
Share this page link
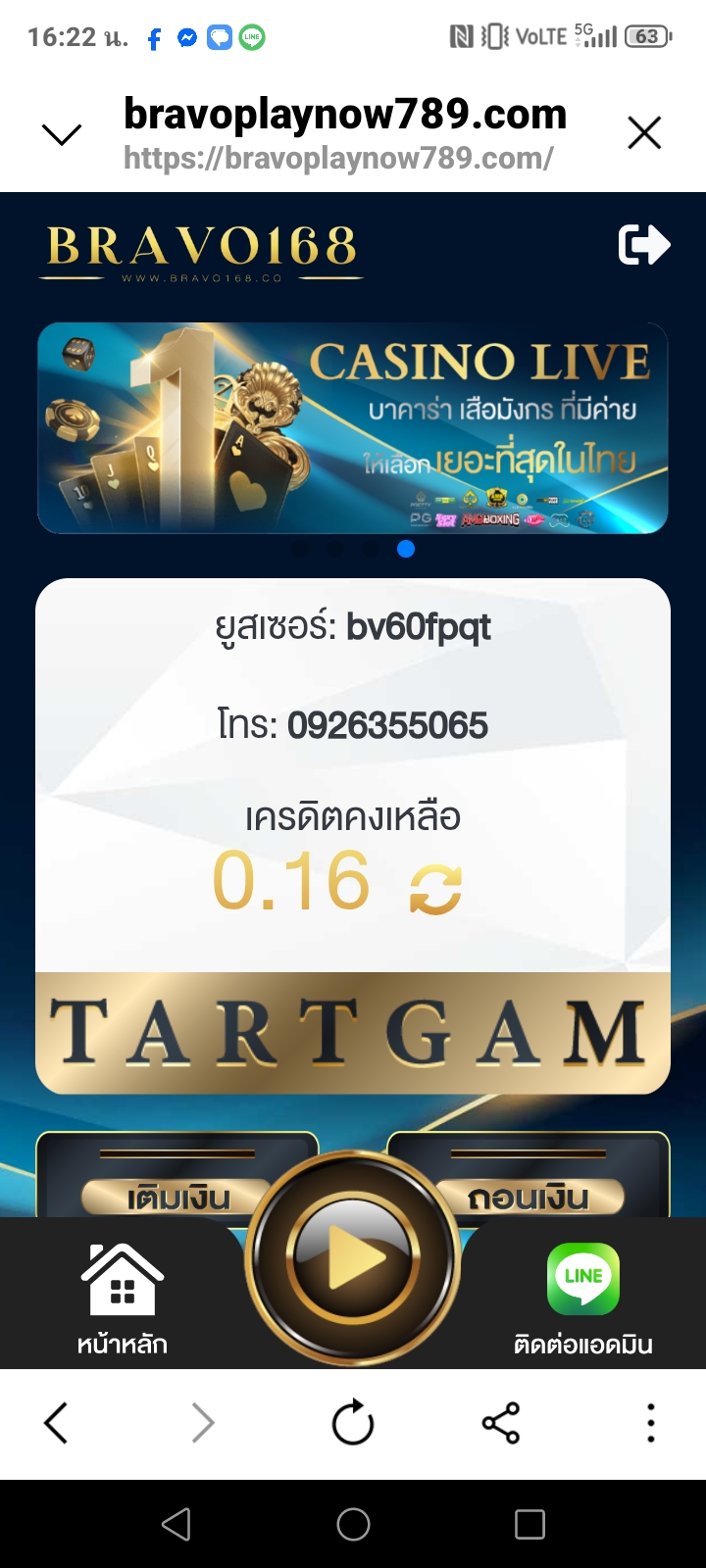click(501, 1423)
